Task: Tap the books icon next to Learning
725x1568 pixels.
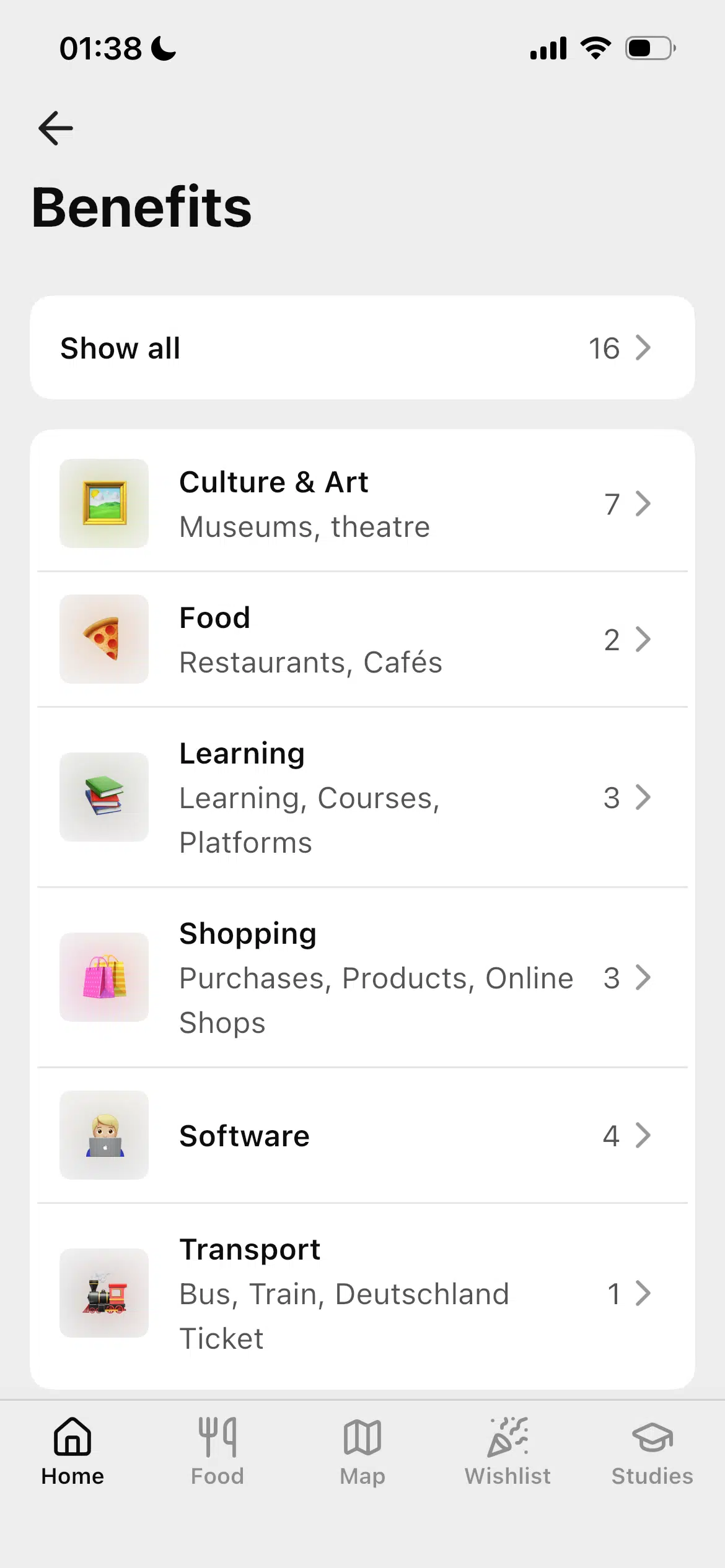Action: pyautogui.click(x=103, y=798)
